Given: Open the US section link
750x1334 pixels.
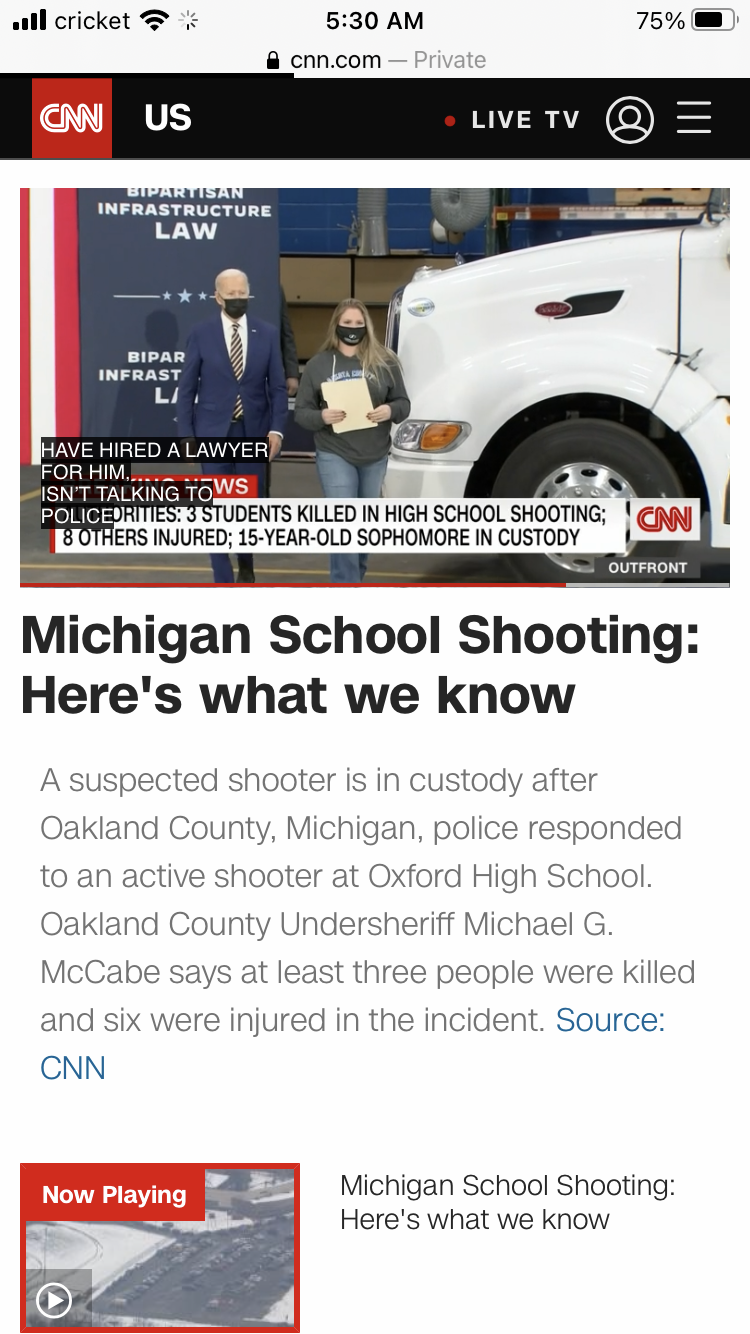Looking at the screenshot, I should (x=167, y=118).
